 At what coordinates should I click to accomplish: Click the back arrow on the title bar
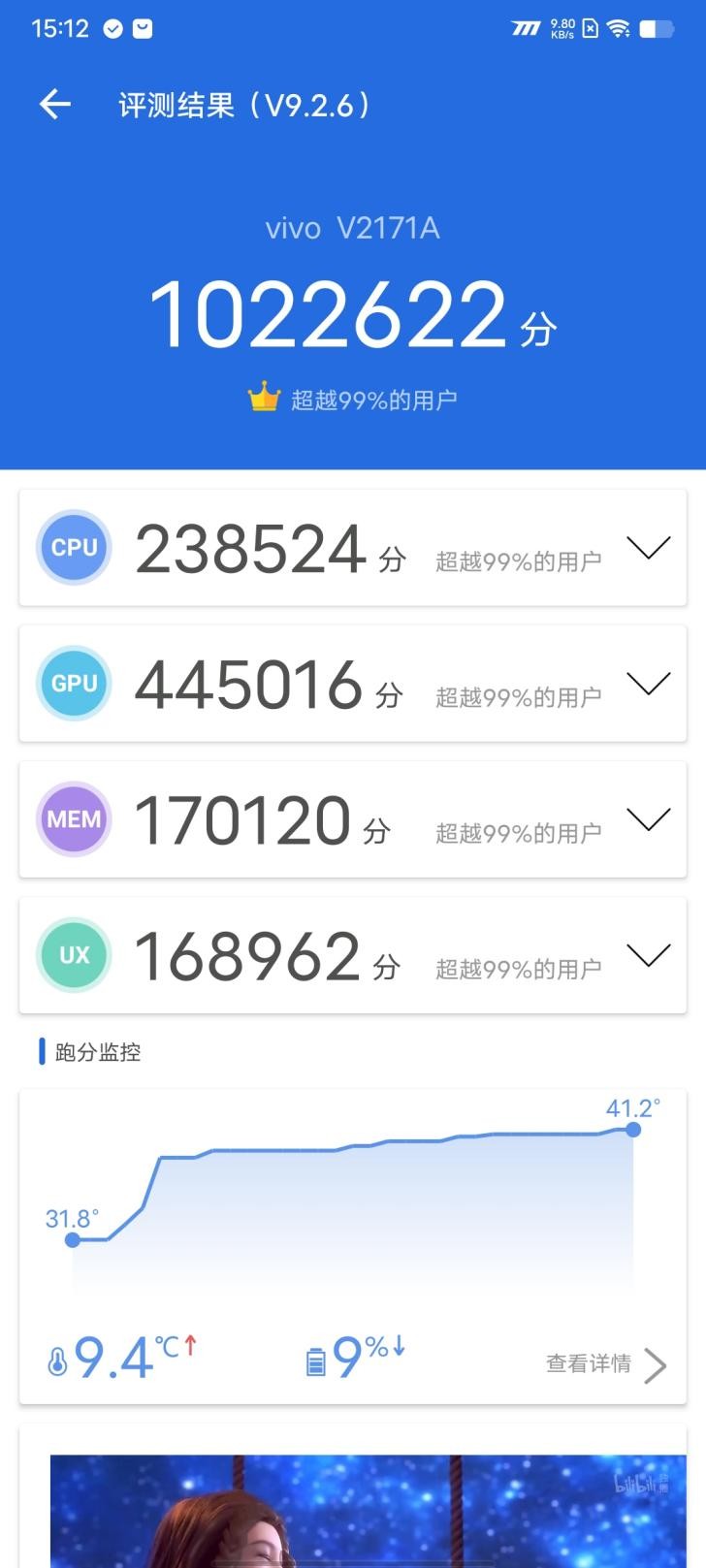(54, 104)
